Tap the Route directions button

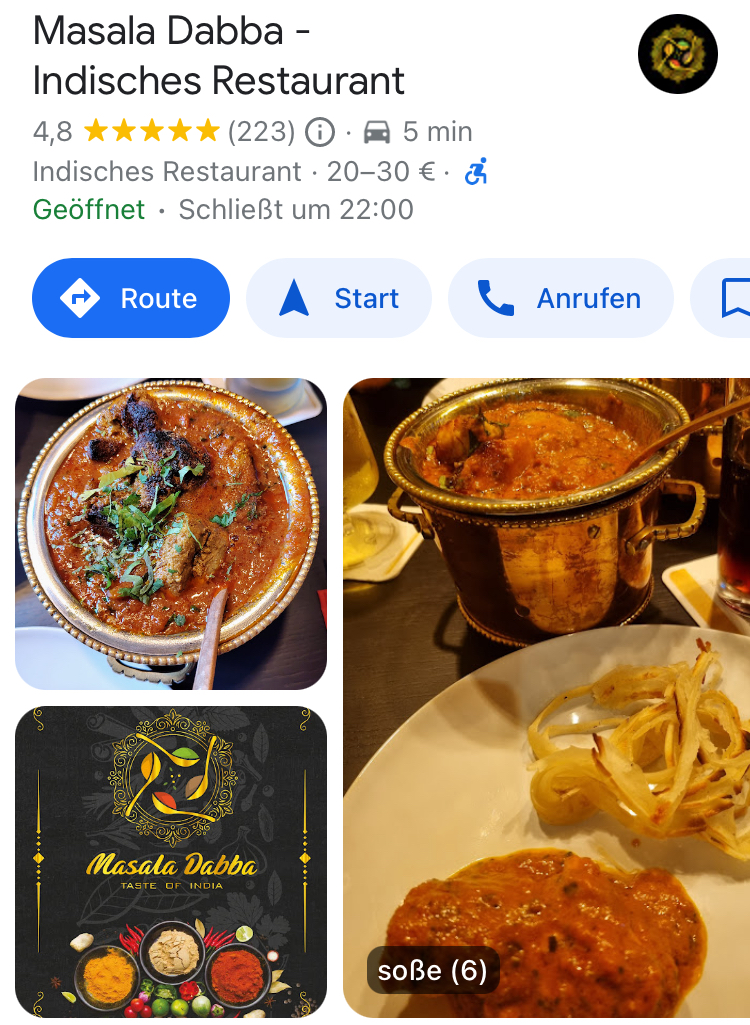point(131,298)
